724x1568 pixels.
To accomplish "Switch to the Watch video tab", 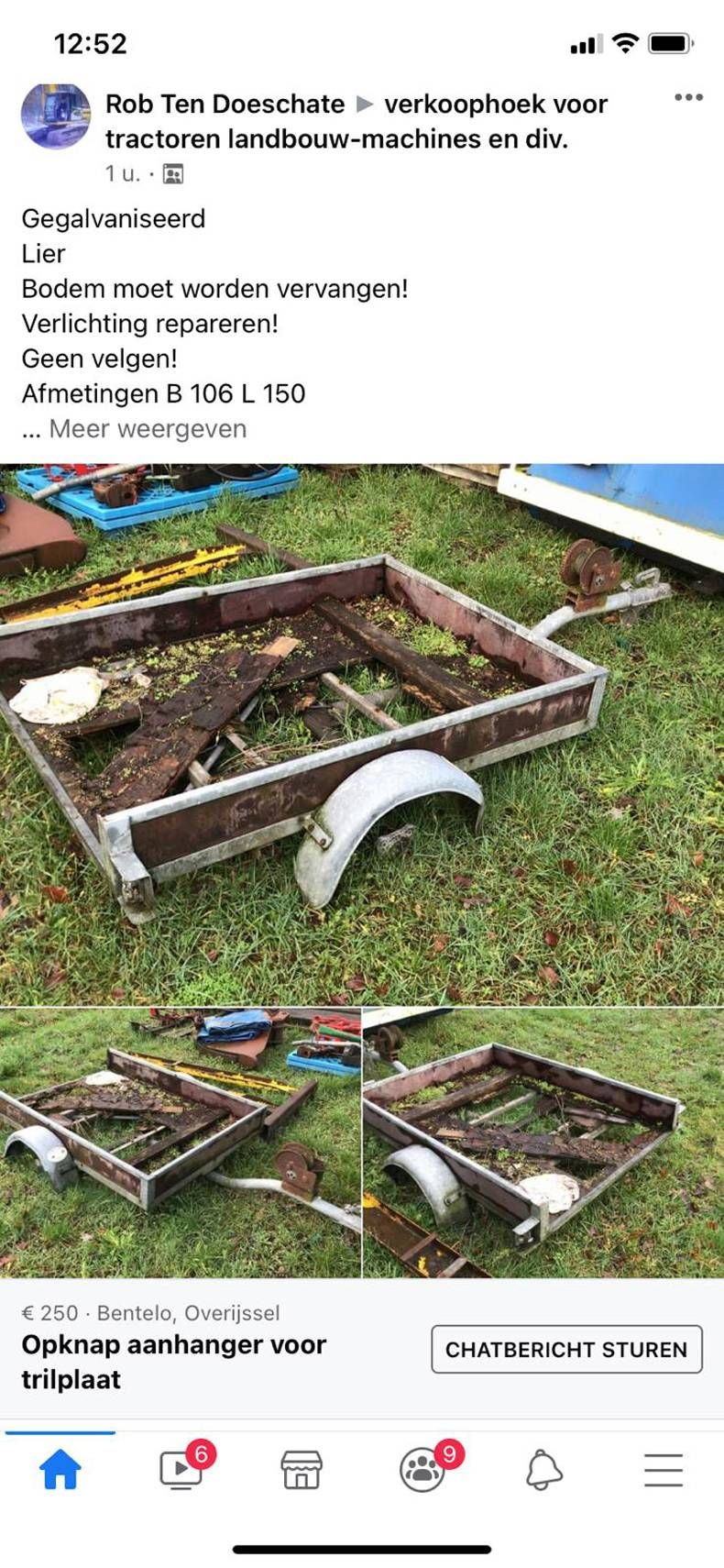I will tap(181, 1470).
